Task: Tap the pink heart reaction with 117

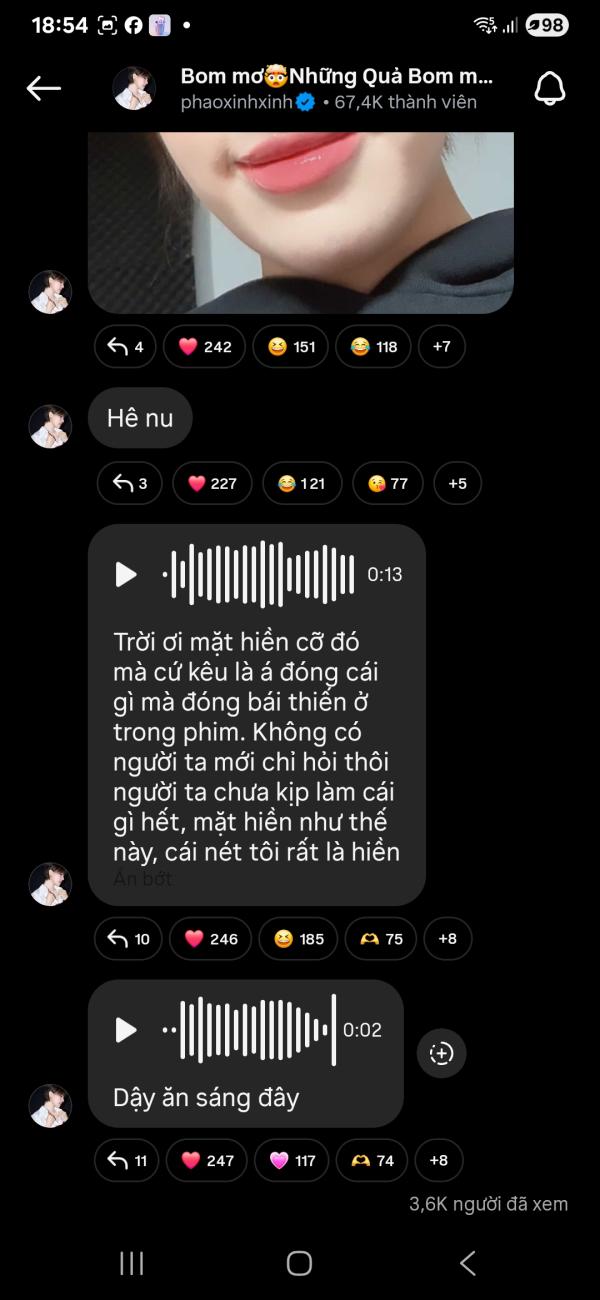Action: click(292, 1160)
